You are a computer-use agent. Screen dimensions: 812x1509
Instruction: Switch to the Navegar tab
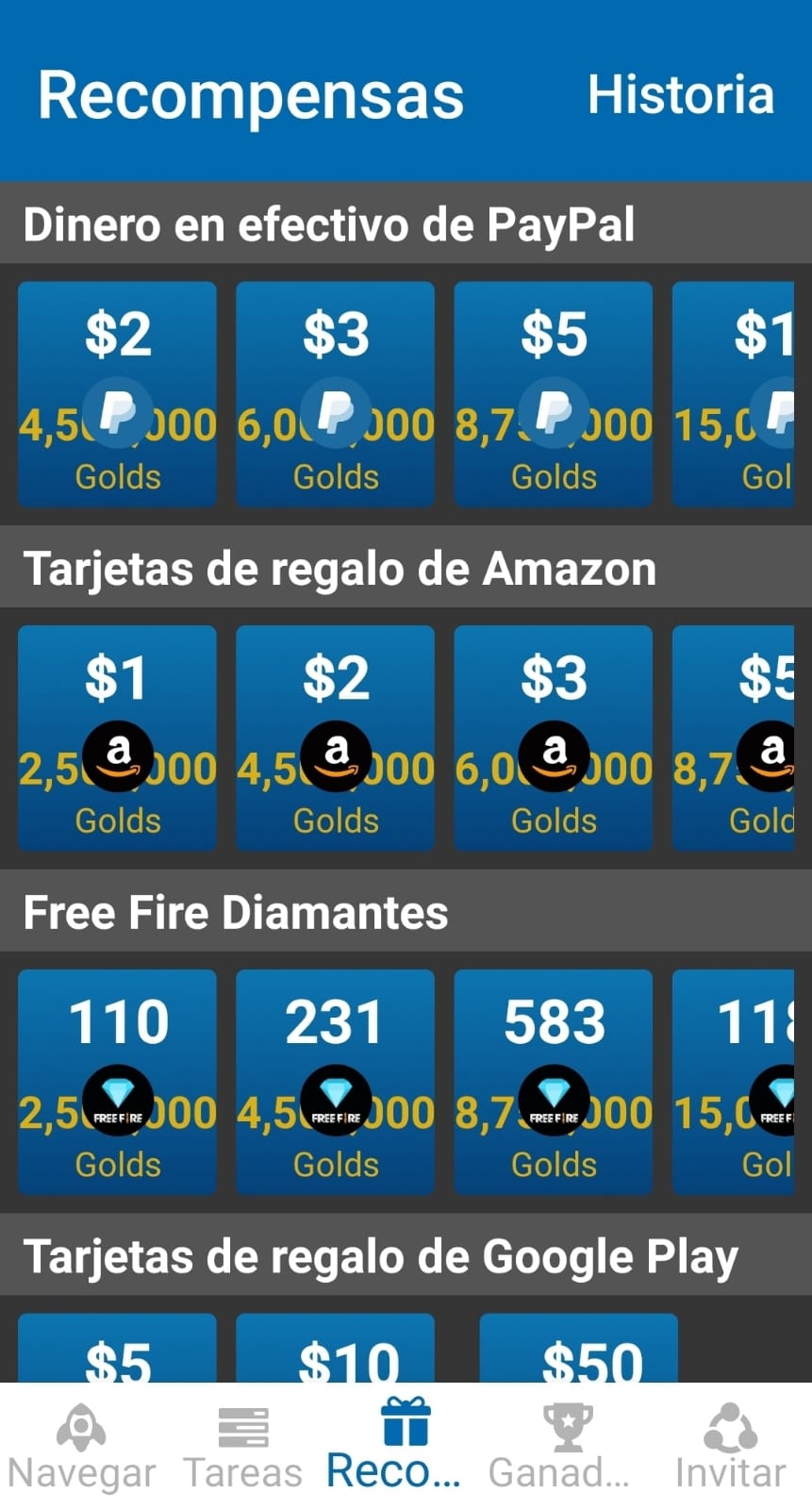(81, 1446)
